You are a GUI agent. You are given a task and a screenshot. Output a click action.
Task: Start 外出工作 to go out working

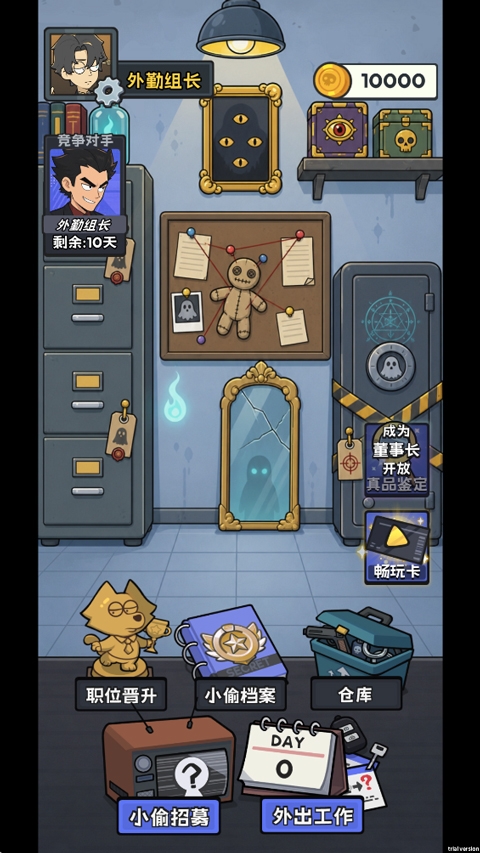(x=312, y=815)
